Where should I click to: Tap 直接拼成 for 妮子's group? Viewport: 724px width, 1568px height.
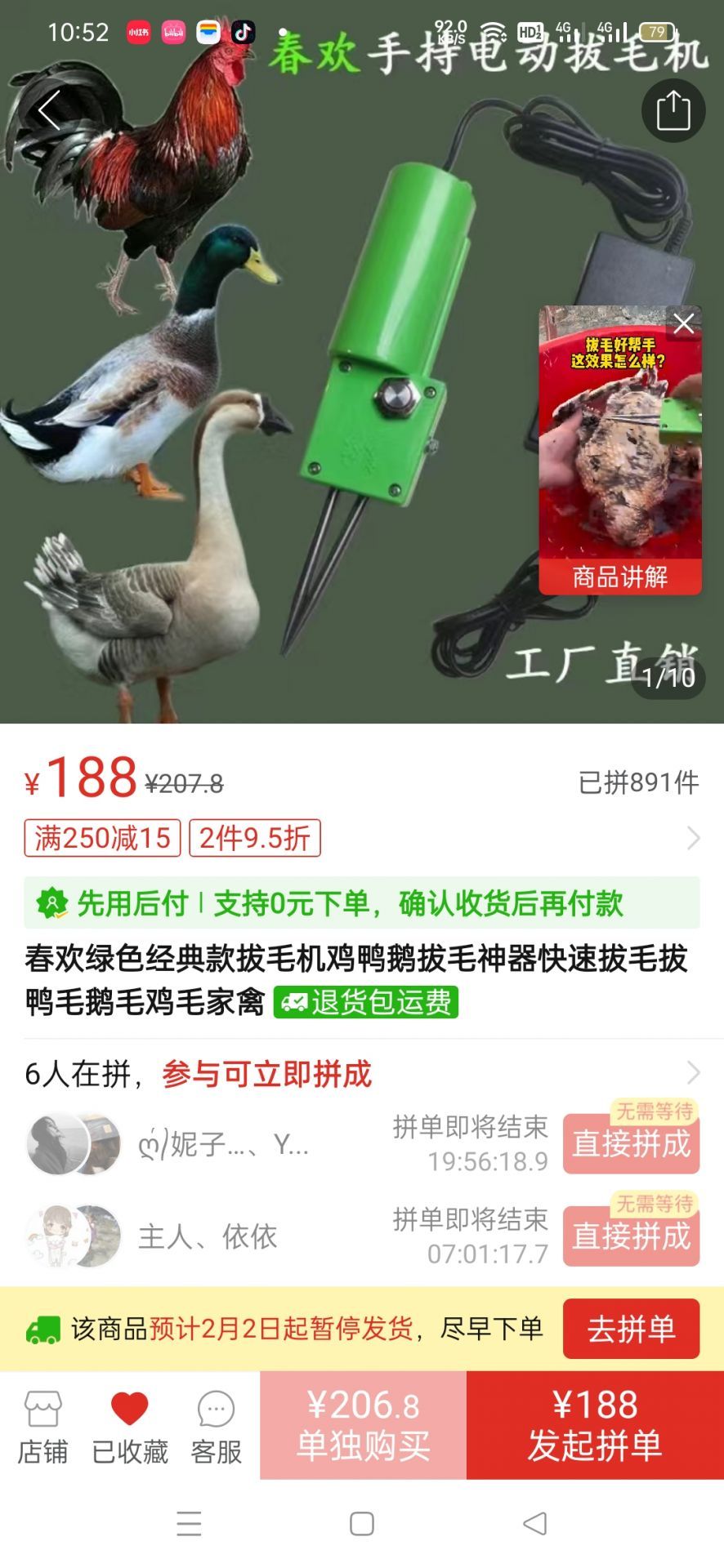631,1143
